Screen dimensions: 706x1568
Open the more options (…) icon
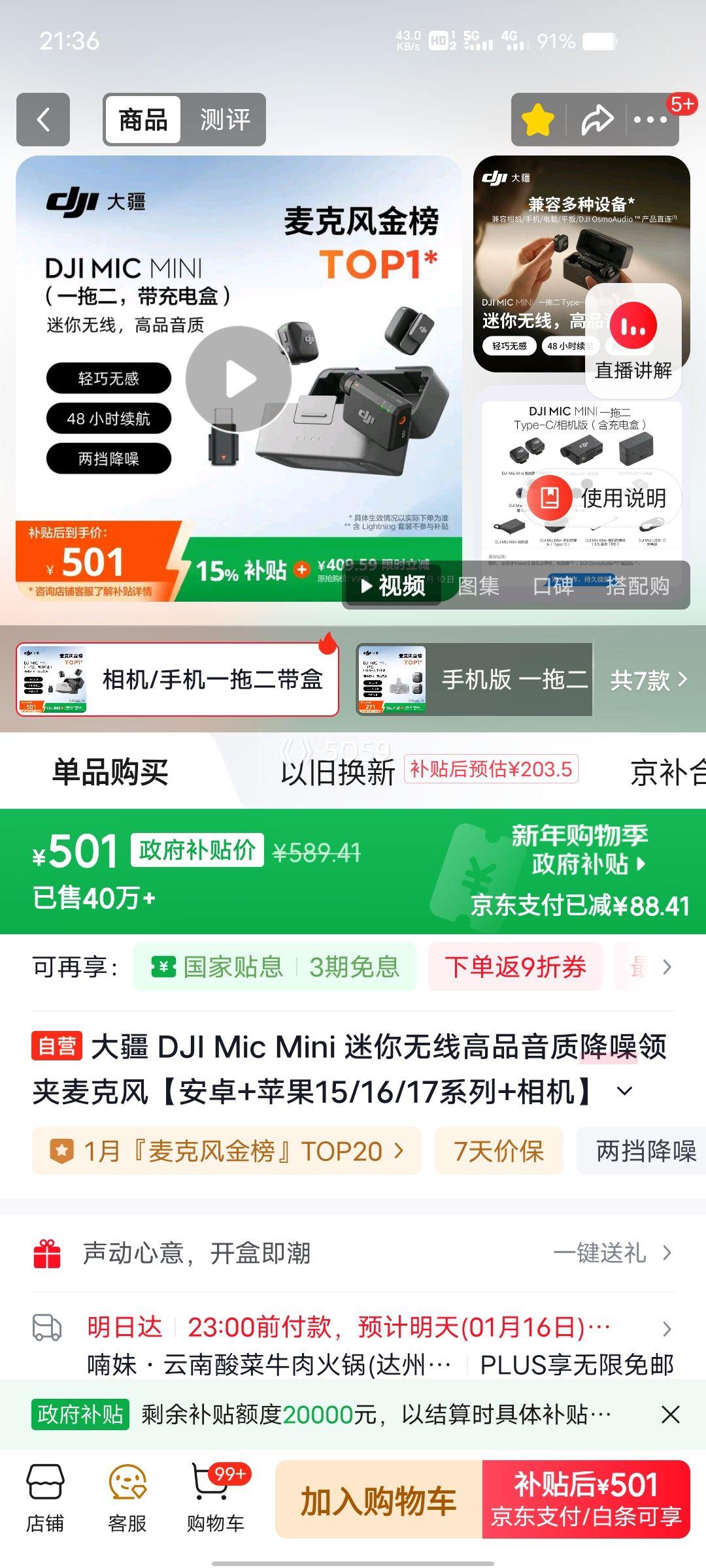pos(651,119)
